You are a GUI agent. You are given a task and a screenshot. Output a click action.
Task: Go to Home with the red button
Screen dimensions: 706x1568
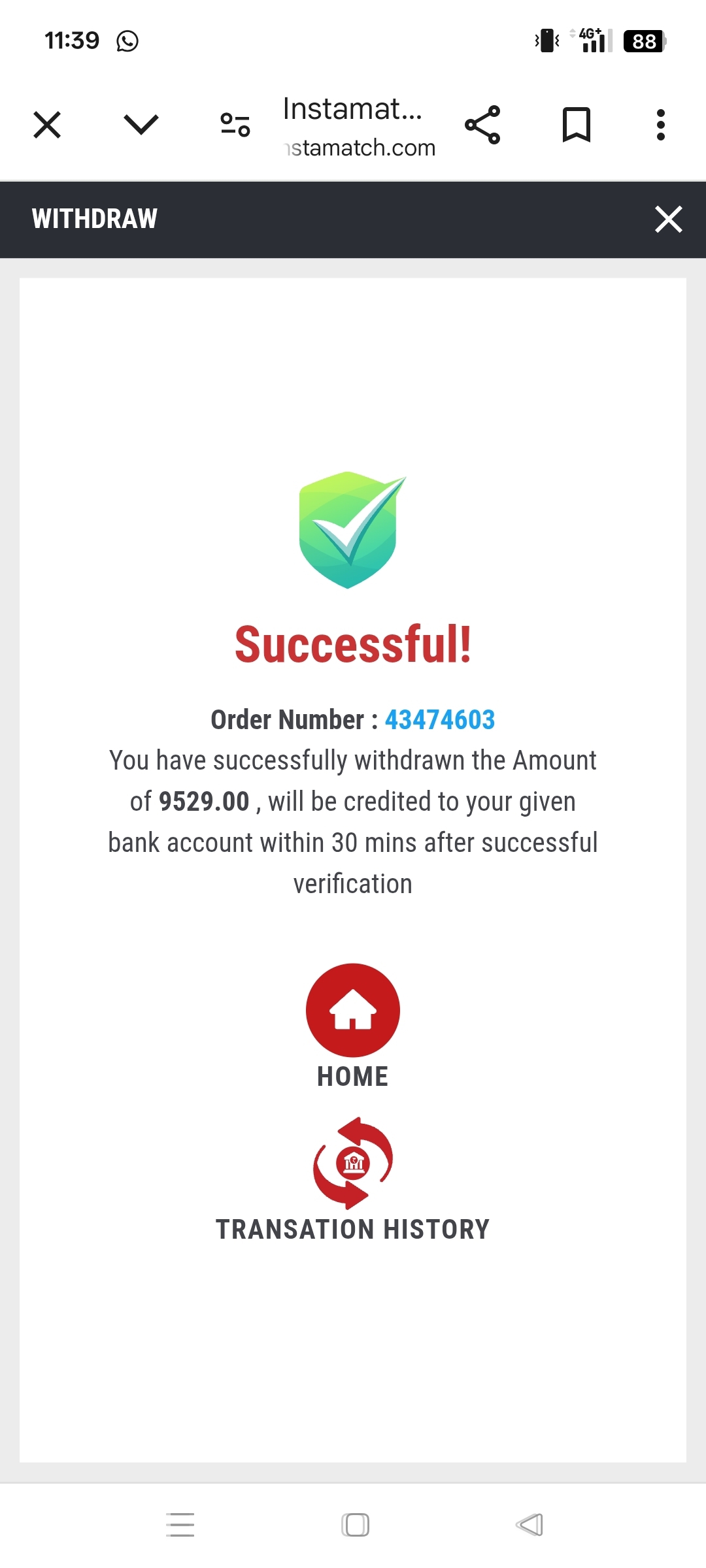(x=353, y=1010)
